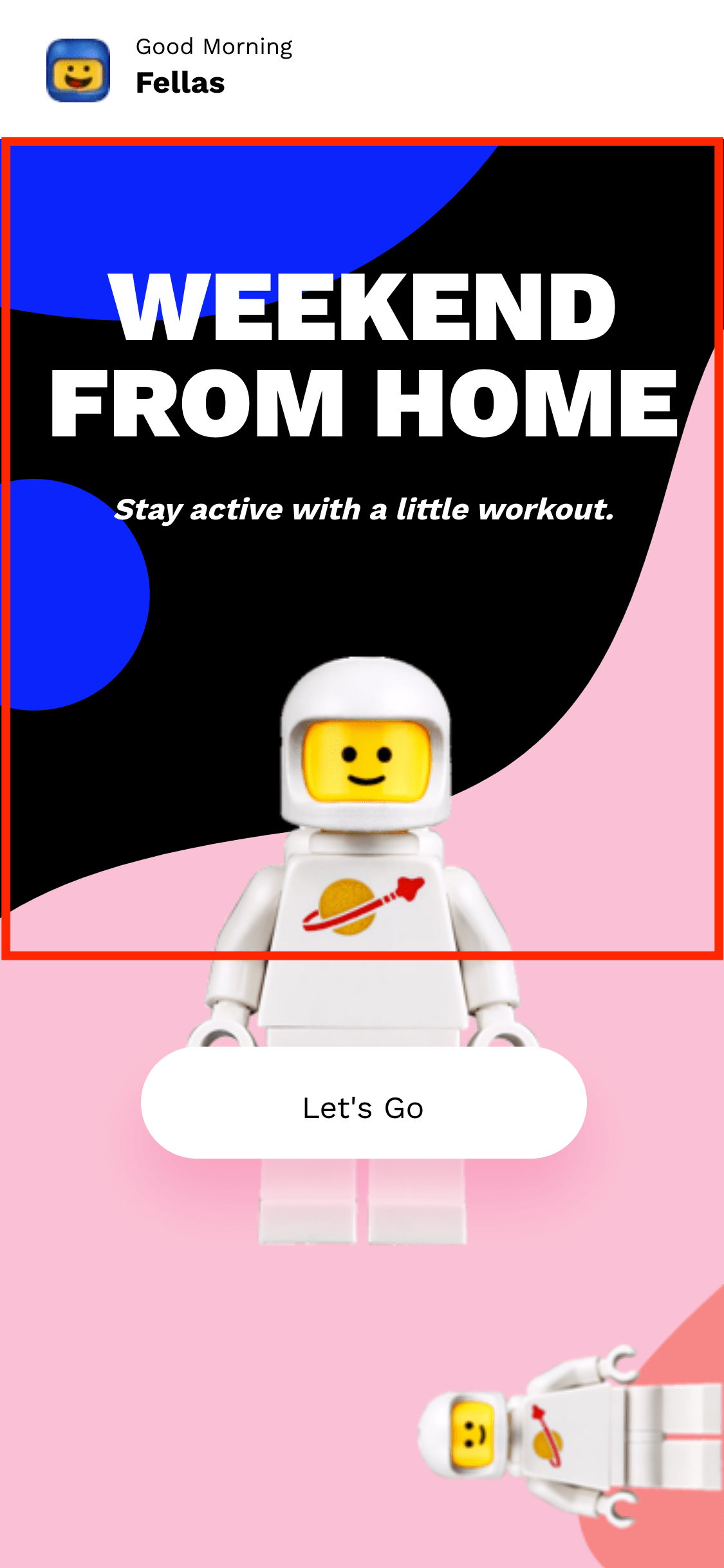The image size is (724, 1568).
Task: Tap the Let's Go button
Action: coord(363,1108)
